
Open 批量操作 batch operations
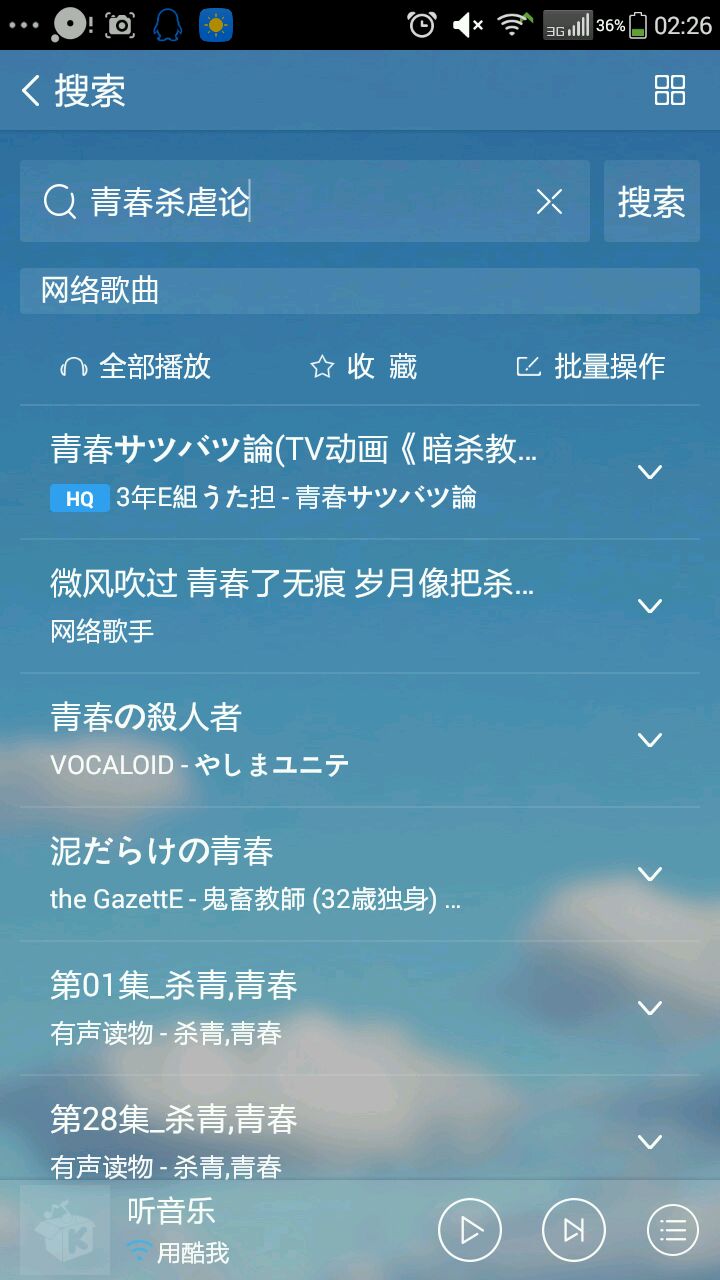(590, 366)
